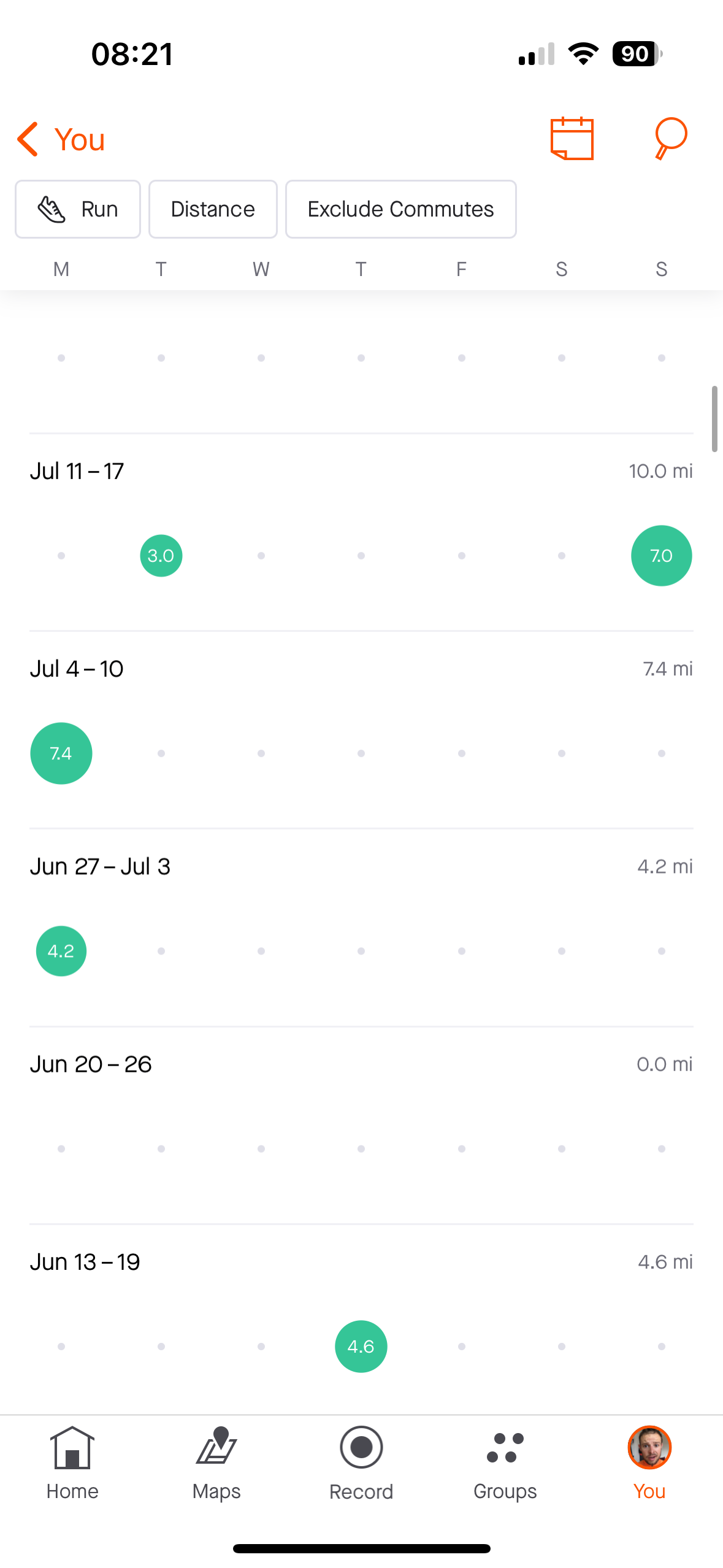This screenshot has width=723, height=1568.
Task: Open the 3.0 mile run bubble
Action: 161,556
